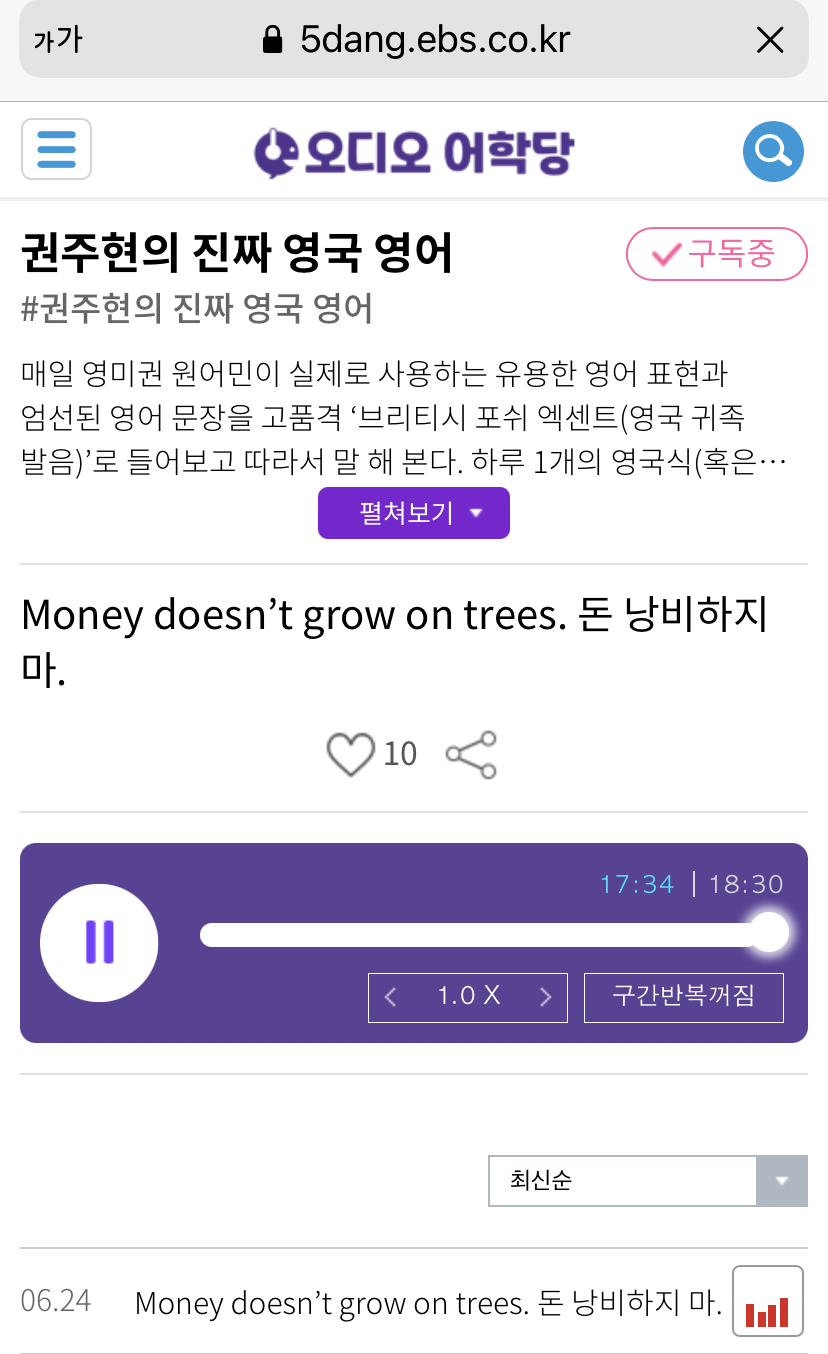Tap the audio progress bar
The height and width of the screenshot is (1354, 828).
[493, 935]
